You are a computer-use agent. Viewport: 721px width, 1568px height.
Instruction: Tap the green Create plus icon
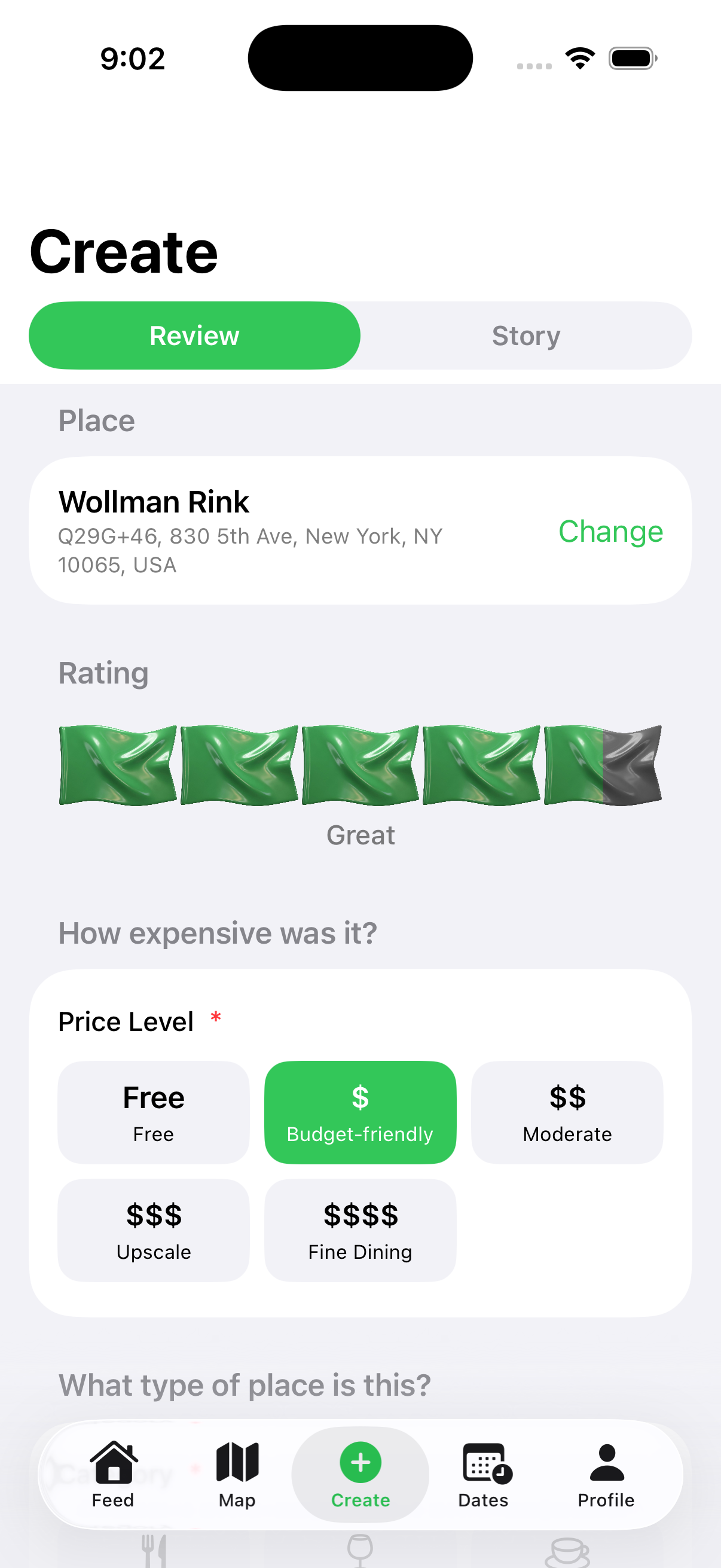point(360,1461)
